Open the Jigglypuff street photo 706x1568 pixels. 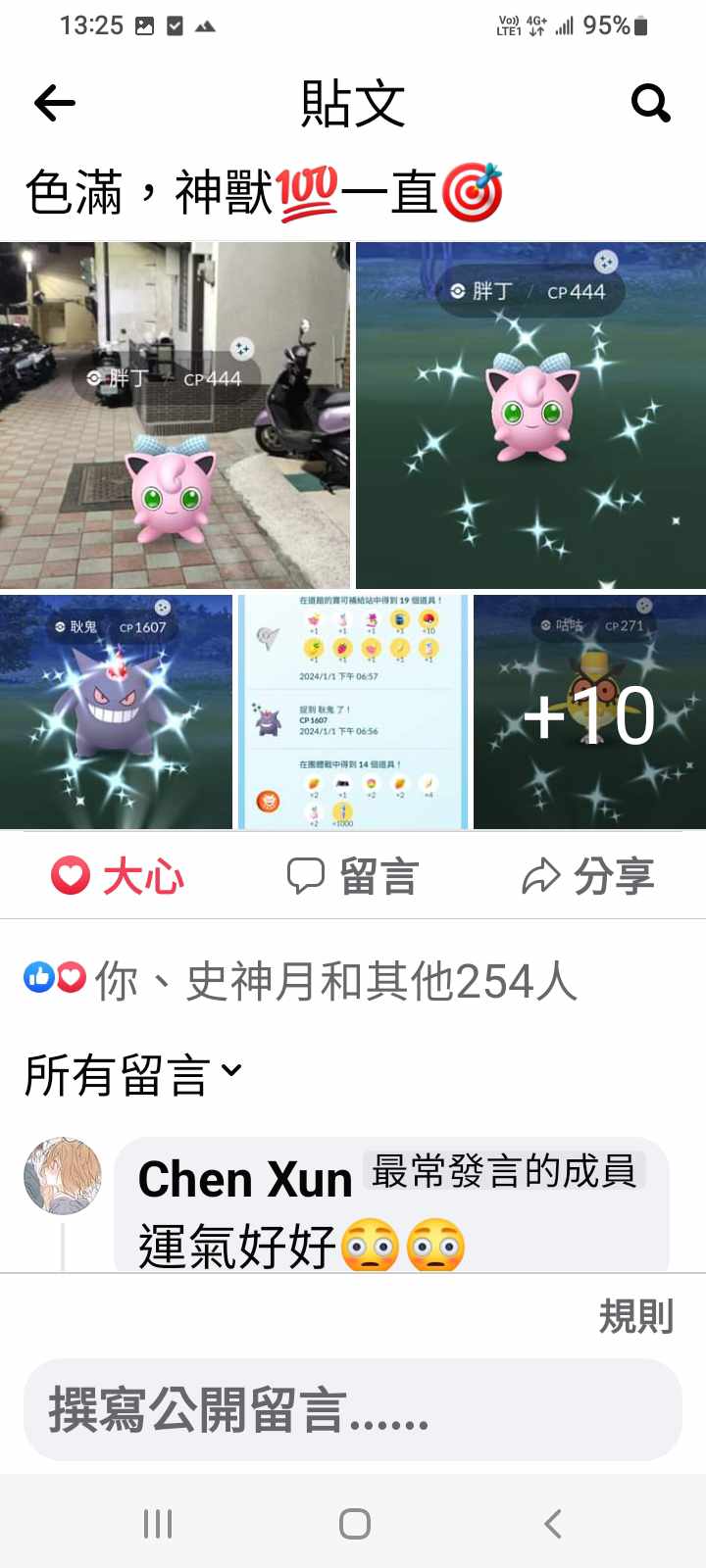tap(175, 415)
